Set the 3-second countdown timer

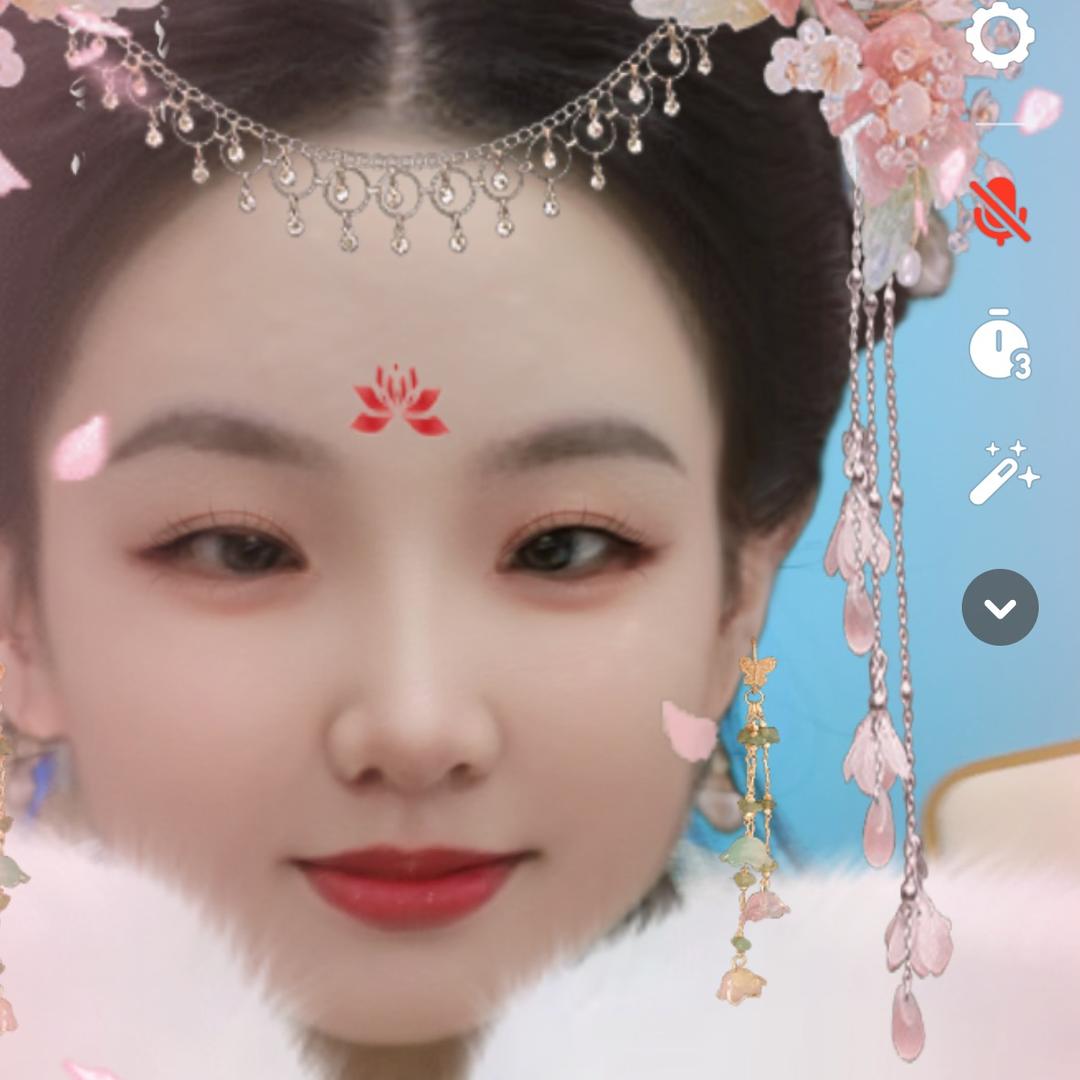click(999, 347)
